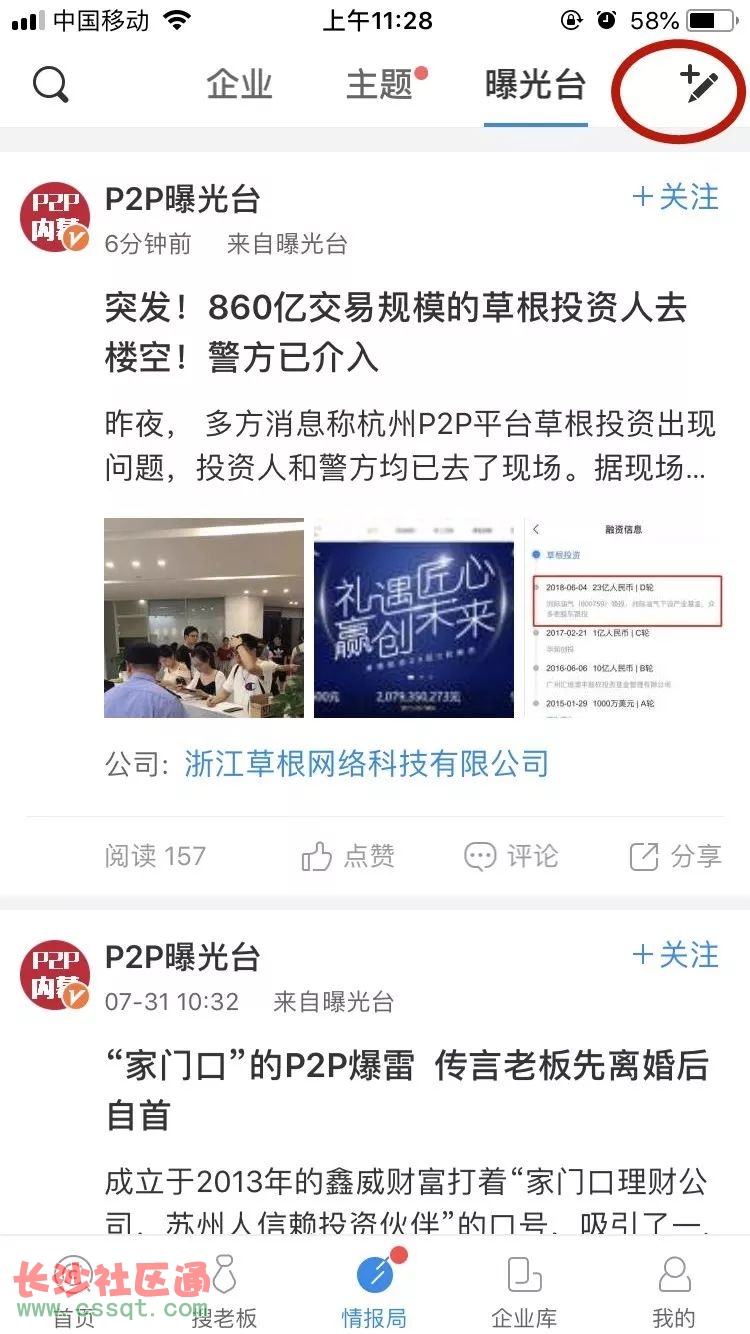
Task: View the 礼遇匠心 赢创未来 image
Action: click(414, 617)
